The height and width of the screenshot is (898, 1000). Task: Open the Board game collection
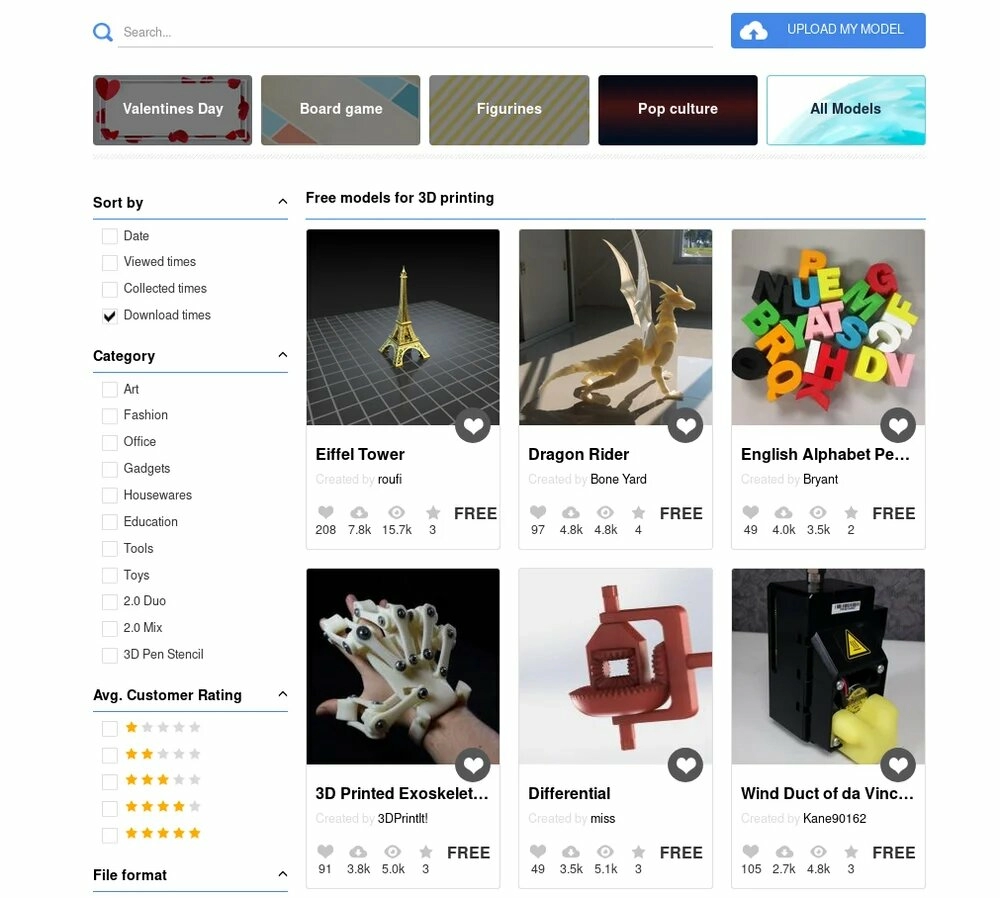tap(340, 109)
